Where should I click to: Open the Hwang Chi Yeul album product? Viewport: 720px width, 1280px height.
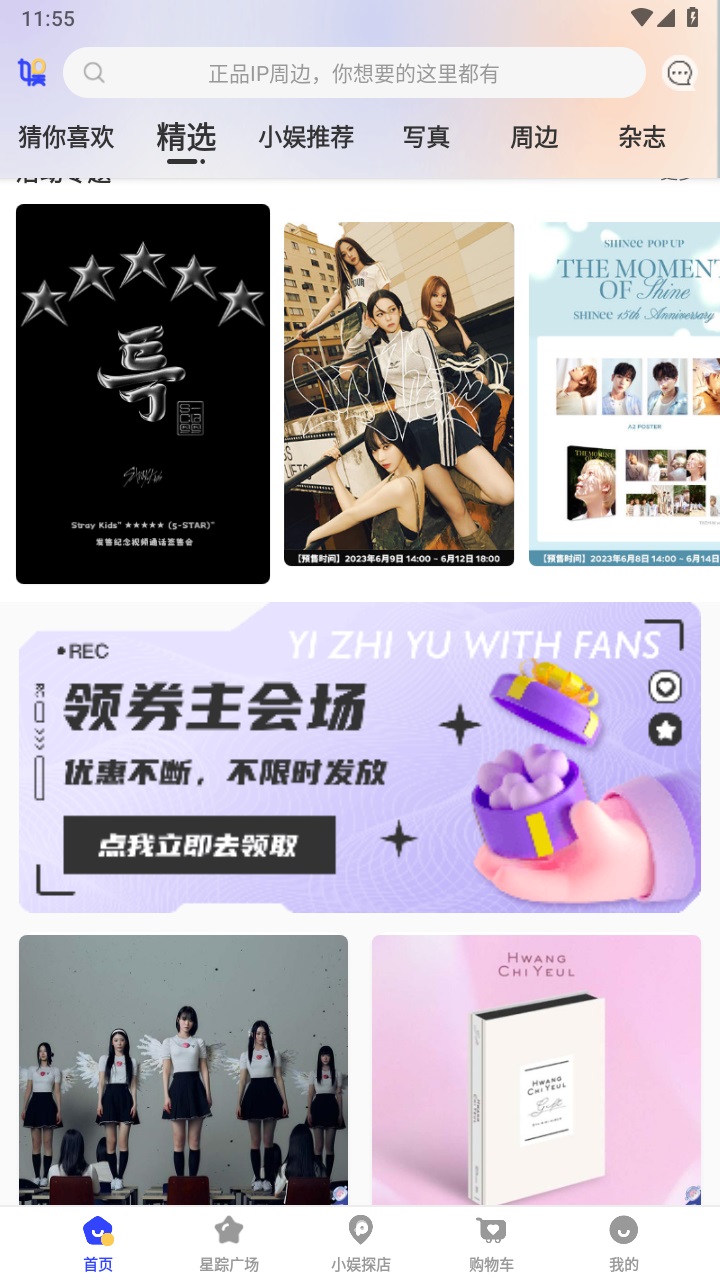[536, 1068]
